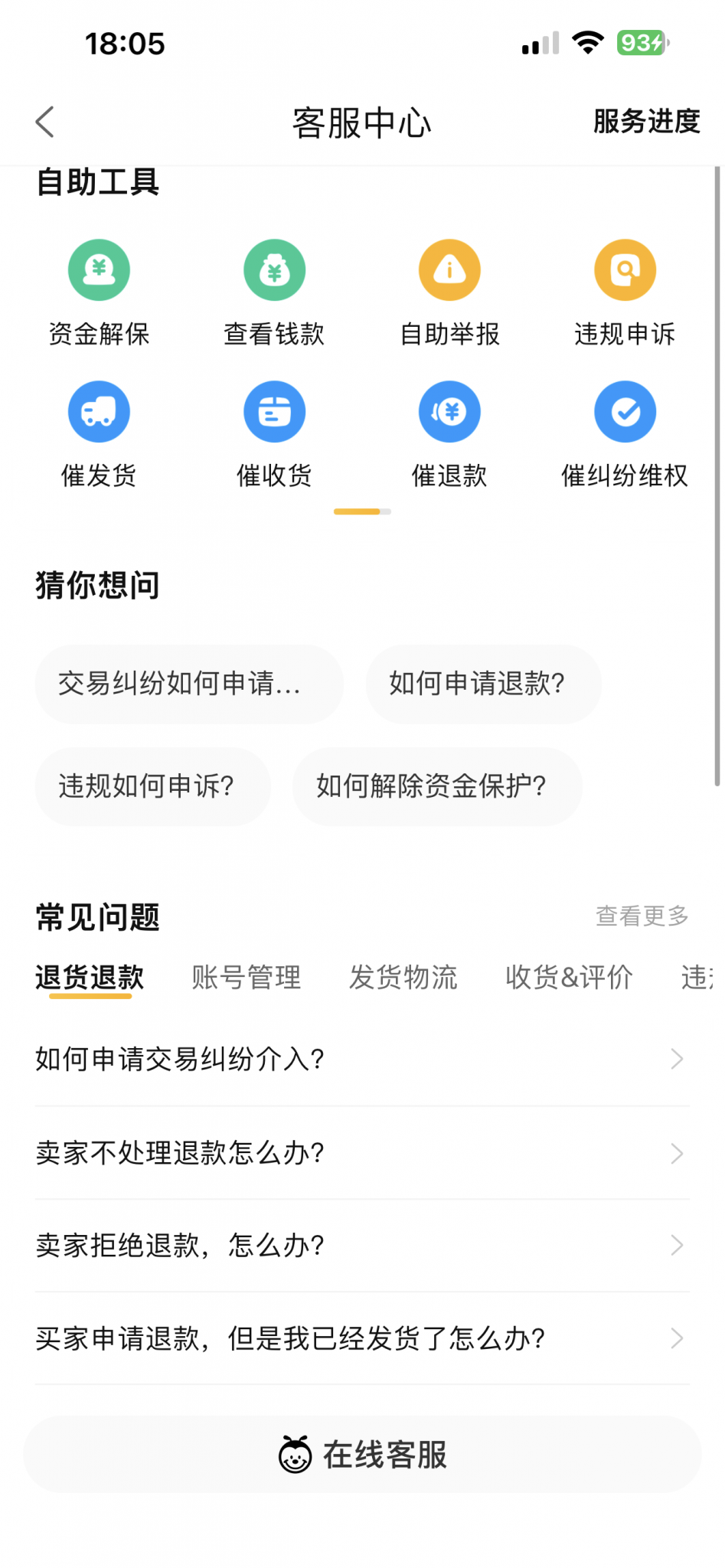Open 查看更多 for common questions
Image resolution: width=725 pixels, height=1568 pixels.
[642, 916]
